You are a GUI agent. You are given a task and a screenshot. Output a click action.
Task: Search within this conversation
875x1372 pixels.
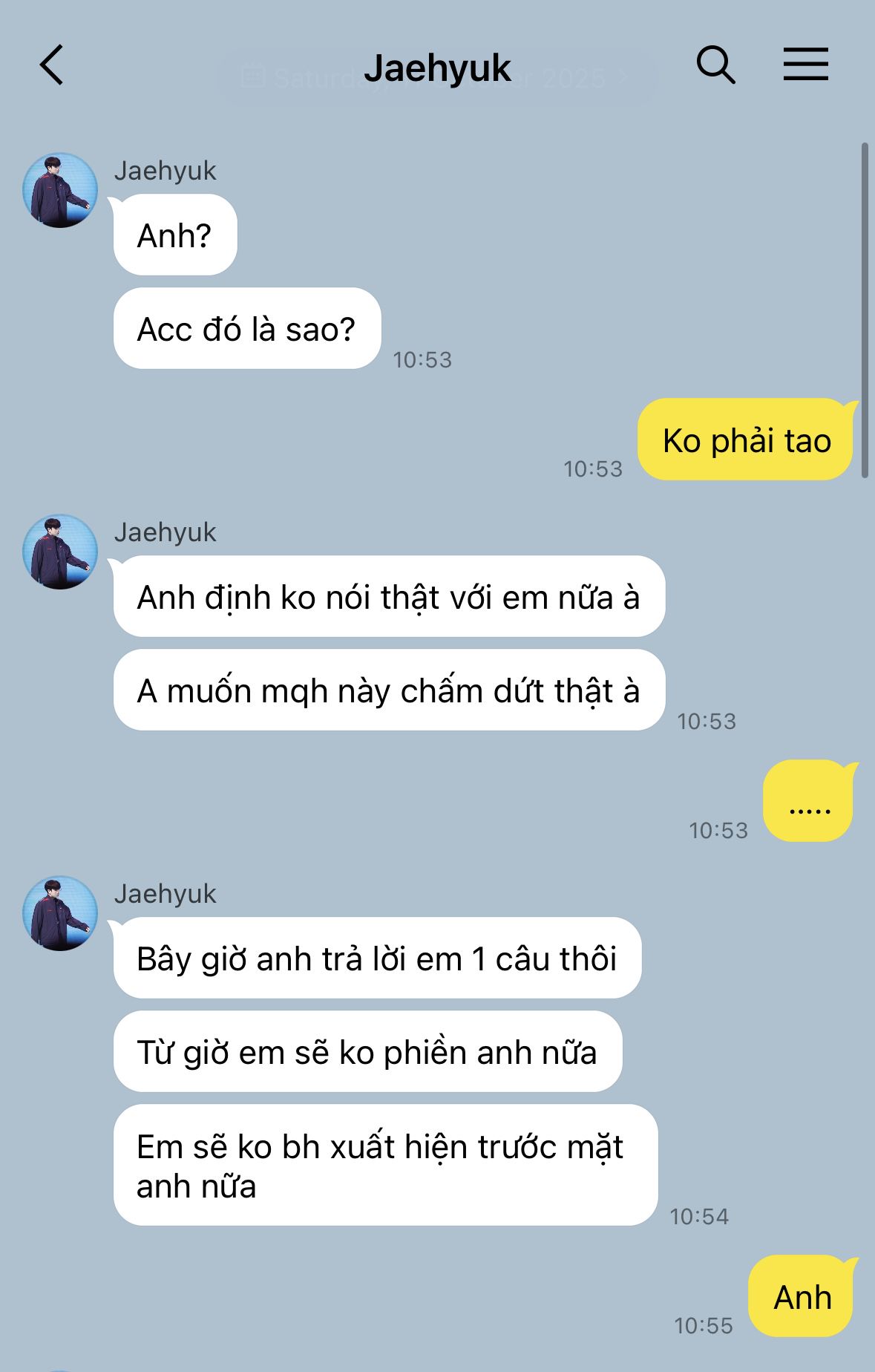pyautogui.click(x=715, y=65)
